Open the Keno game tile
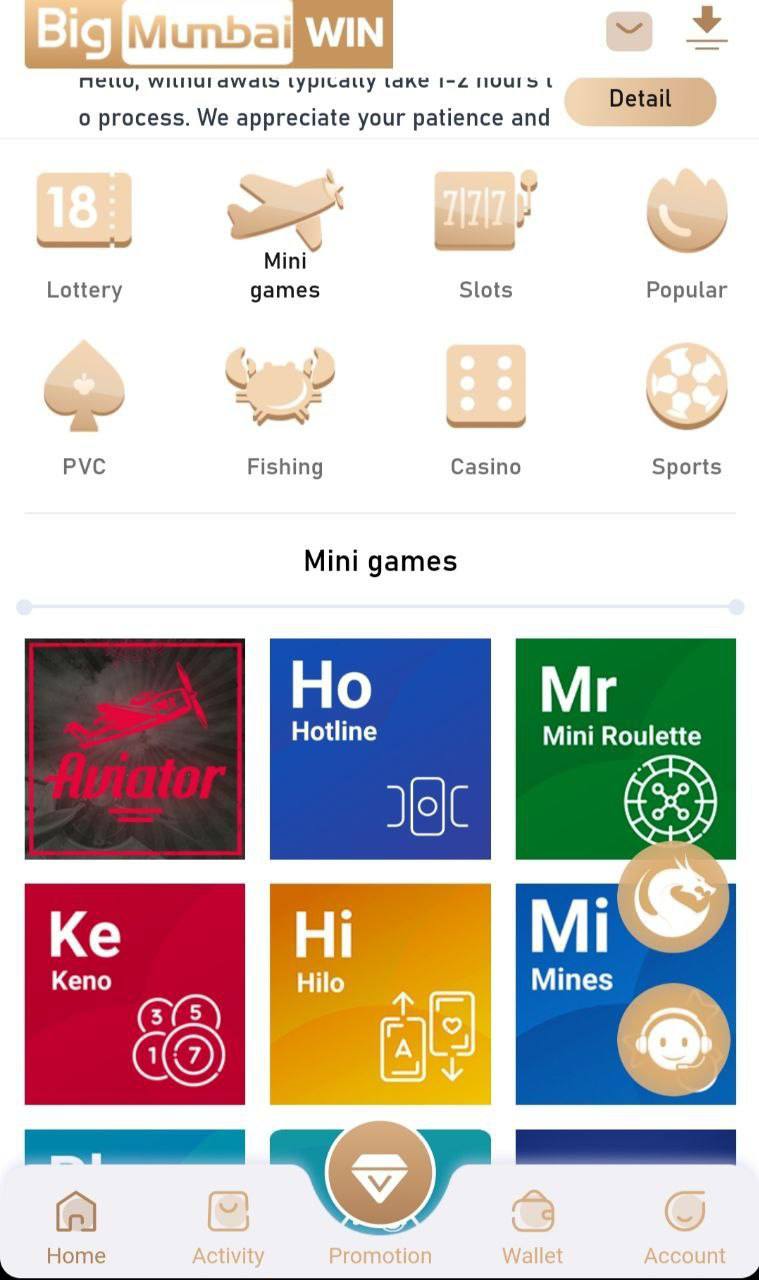Viewport: 759px width, 1280px height. tap(135, 994)
